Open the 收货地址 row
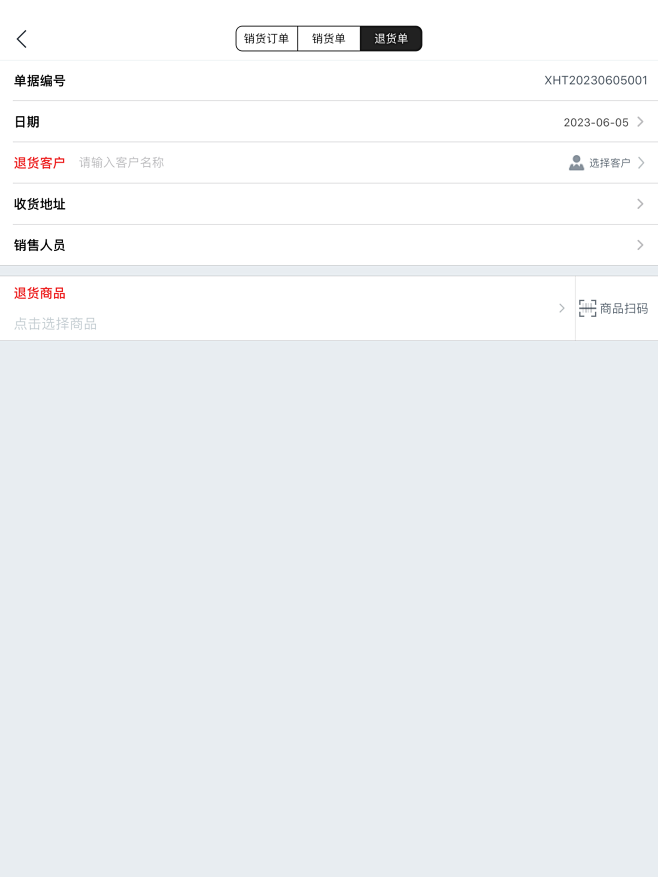This screenshot has width=658, height=877. pyautogui.click(x=329, y=204)
